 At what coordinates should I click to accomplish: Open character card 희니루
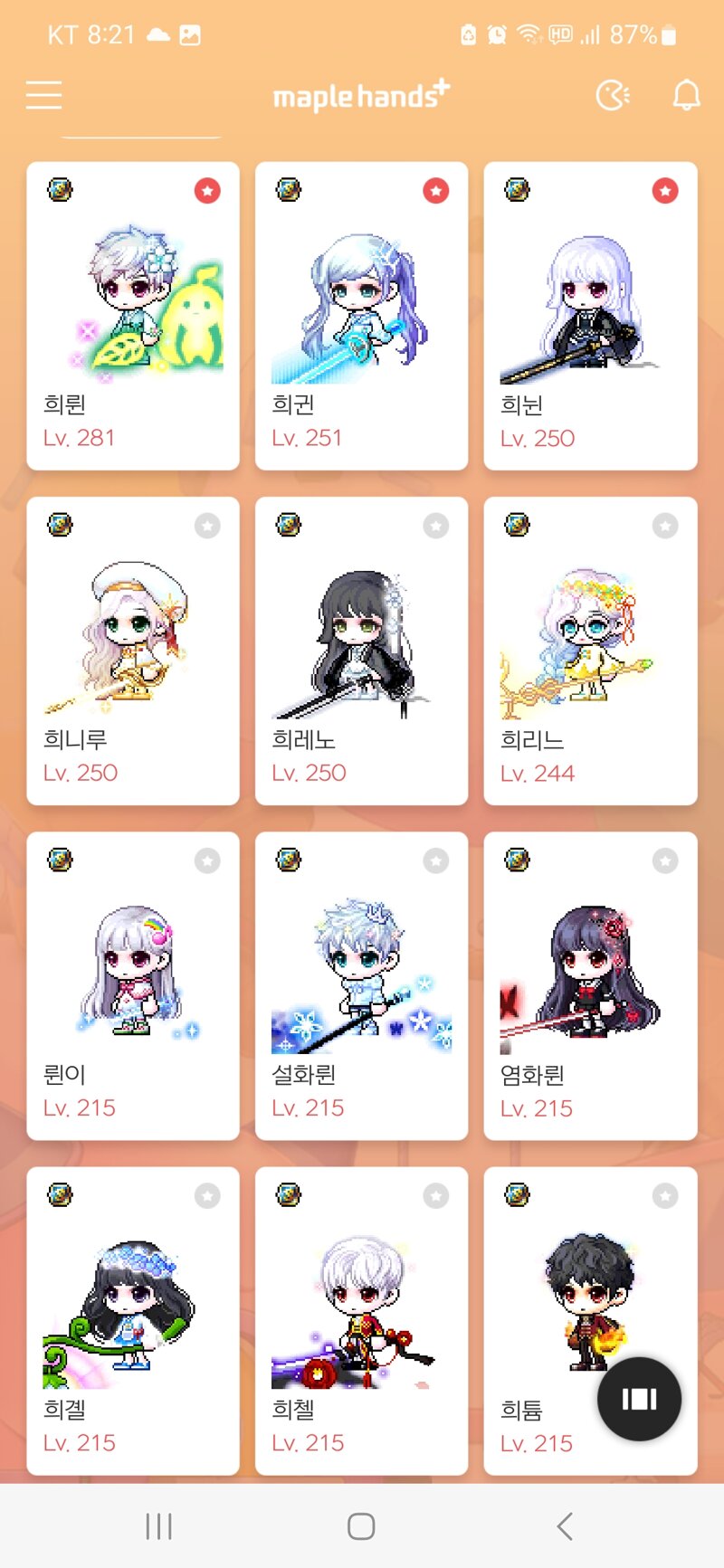133,651
